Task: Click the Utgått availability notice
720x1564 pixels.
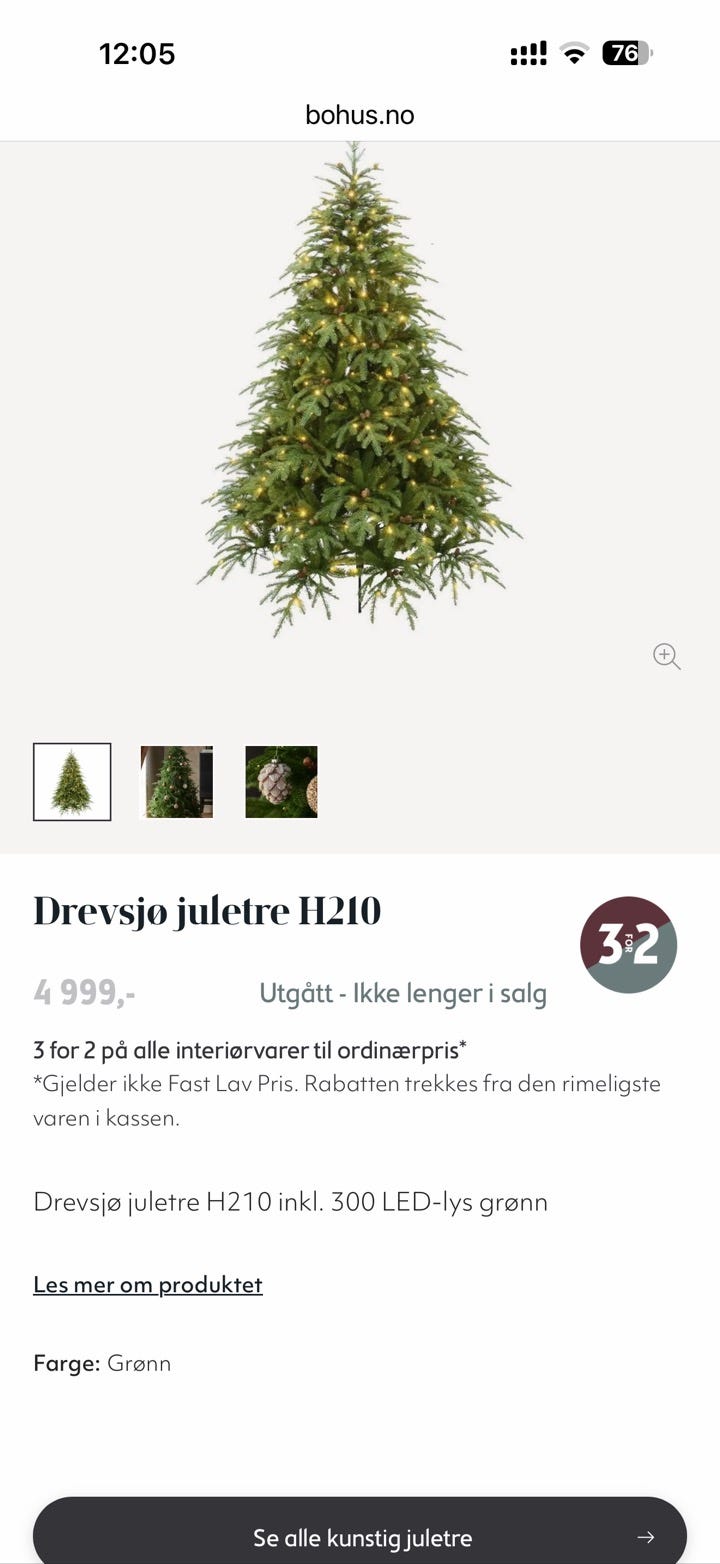Action: click(x=402, y=993)
